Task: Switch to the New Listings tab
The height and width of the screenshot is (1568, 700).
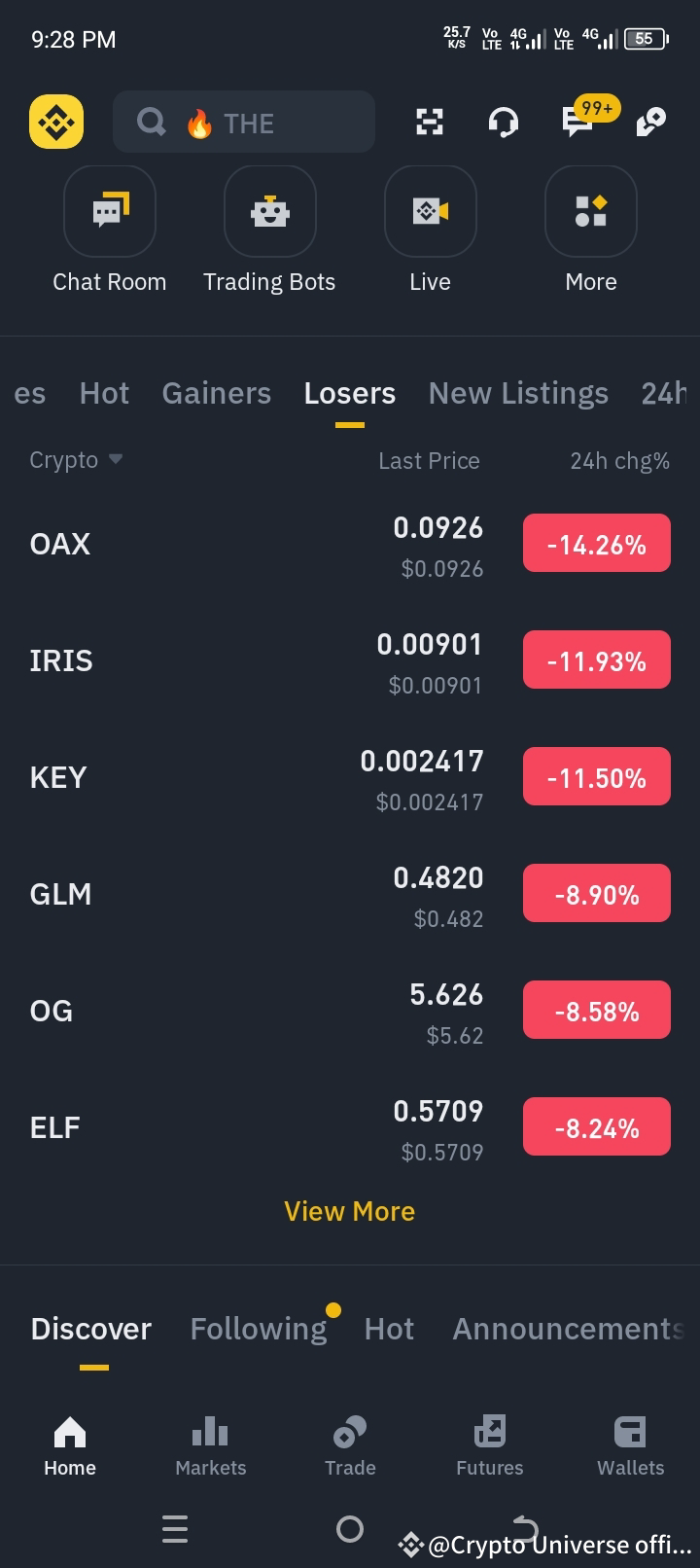Action: (x=518, y=393)
